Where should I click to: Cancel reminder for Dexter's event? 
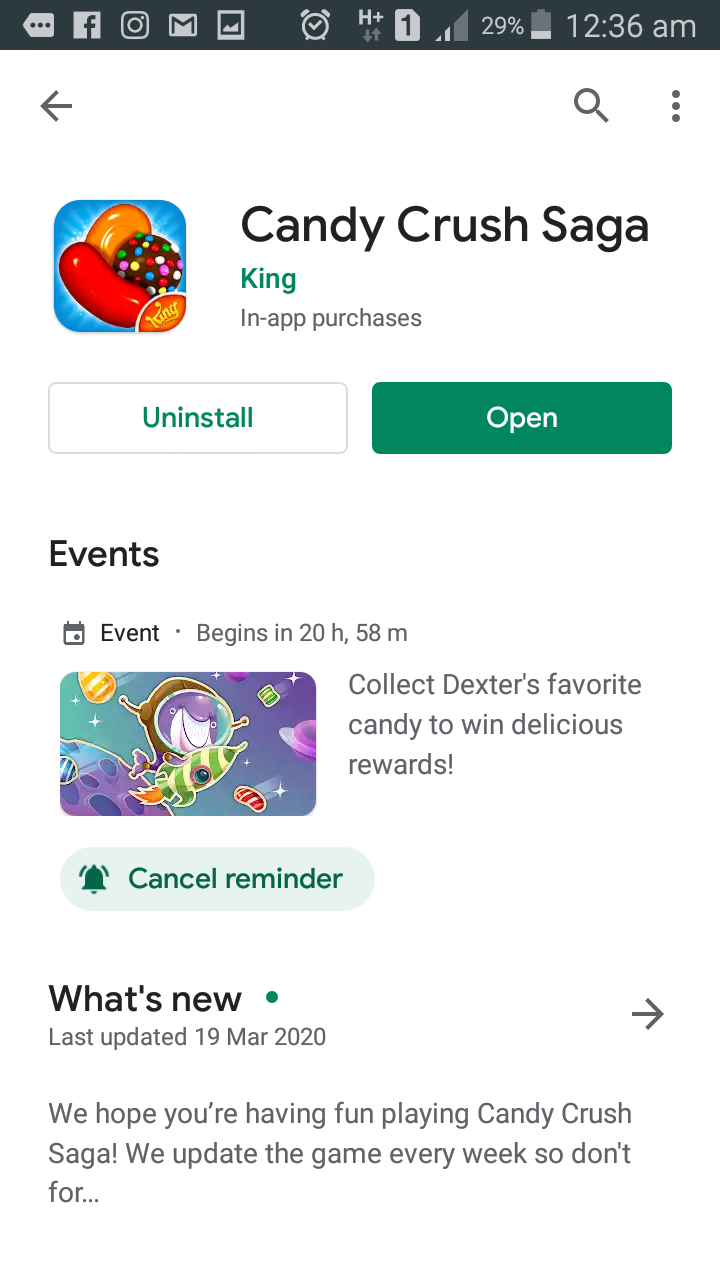[x=217, y=879]
